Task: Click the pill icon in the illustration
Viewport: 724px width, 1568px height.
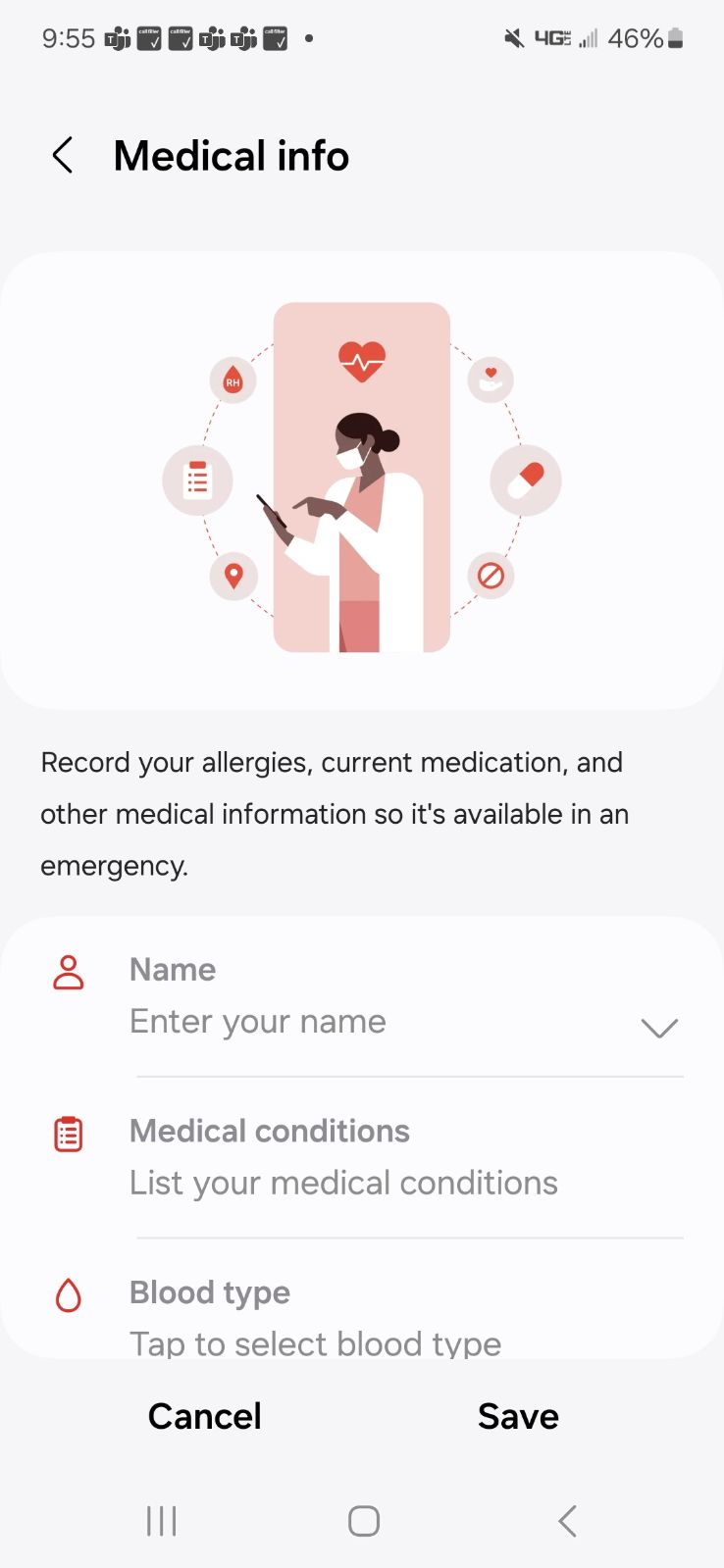Action: [526, 479]
